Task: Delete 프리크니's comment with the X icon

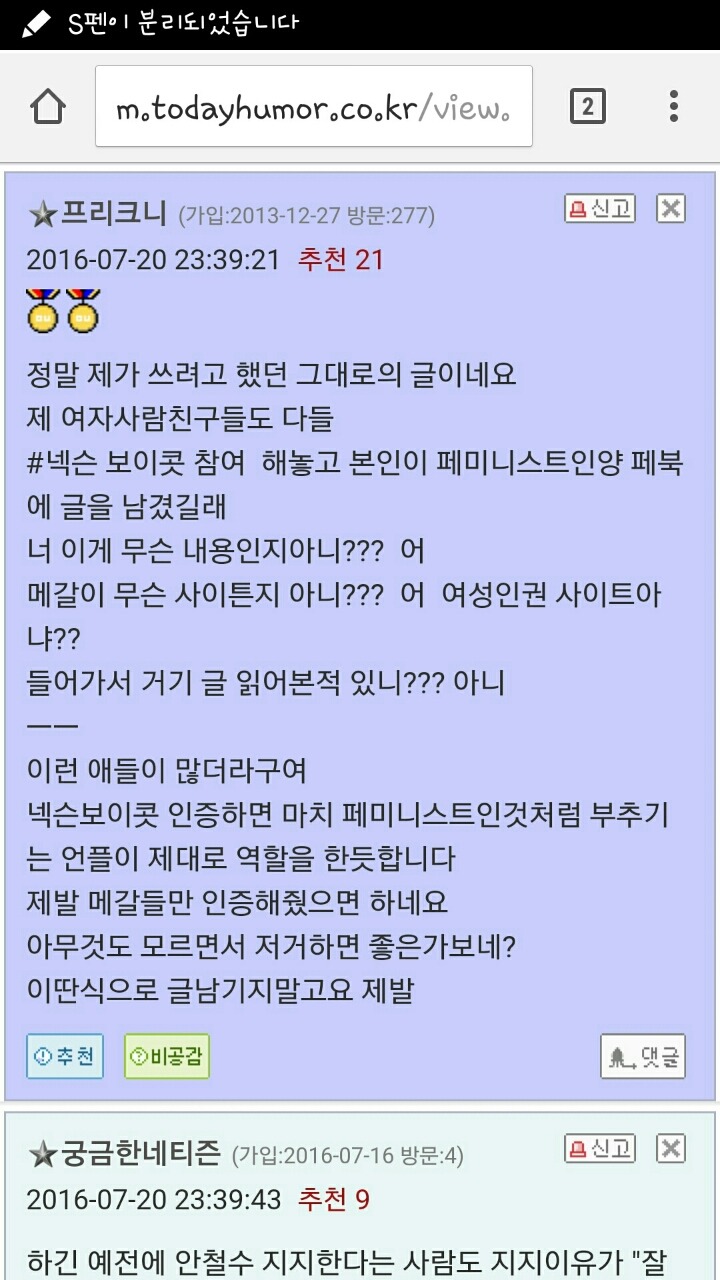Action: pyautogui.click(x=670, y=208)
